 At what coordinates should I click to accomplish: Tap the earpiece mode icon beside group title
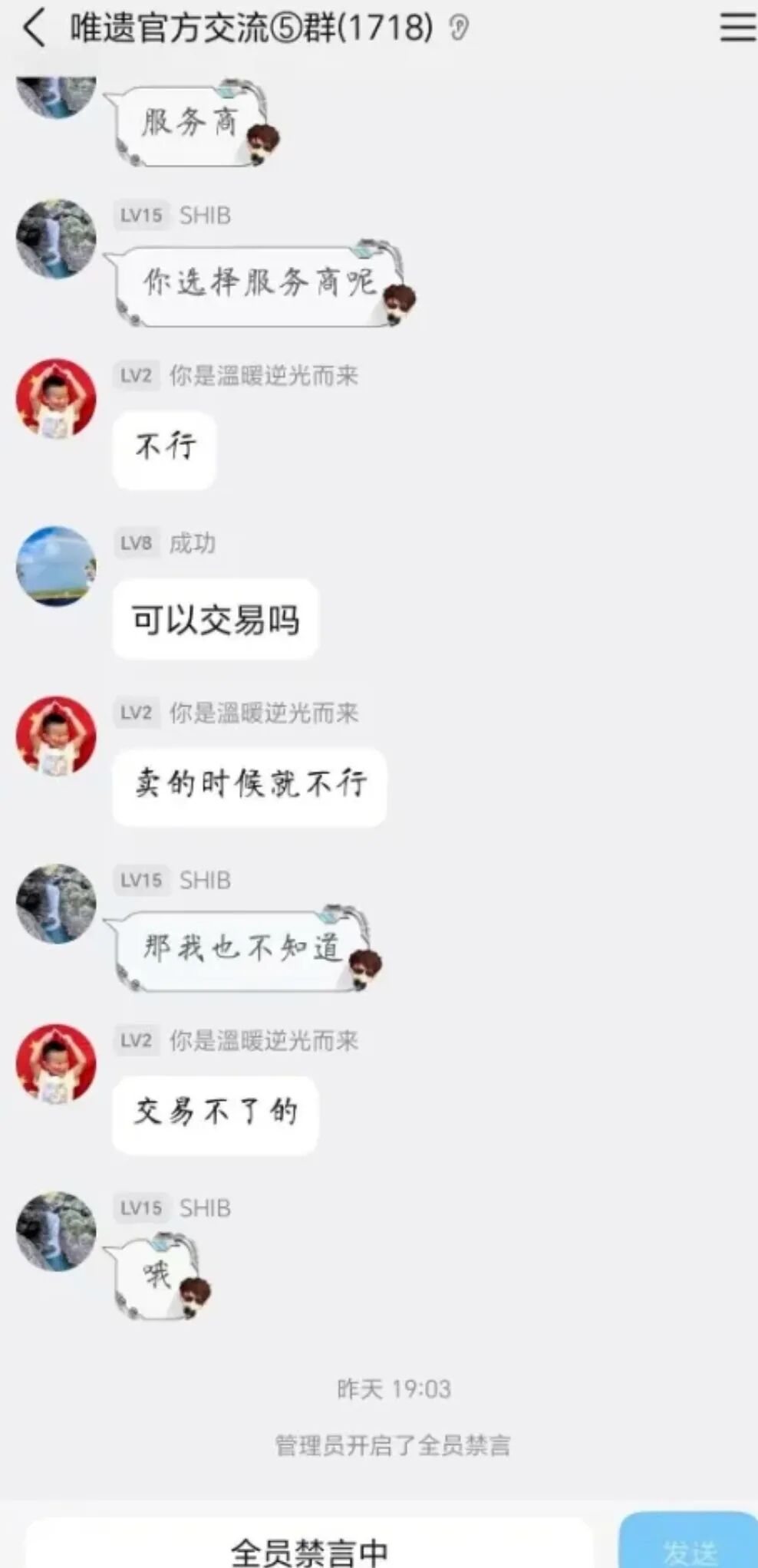click(x=459, y=29)
